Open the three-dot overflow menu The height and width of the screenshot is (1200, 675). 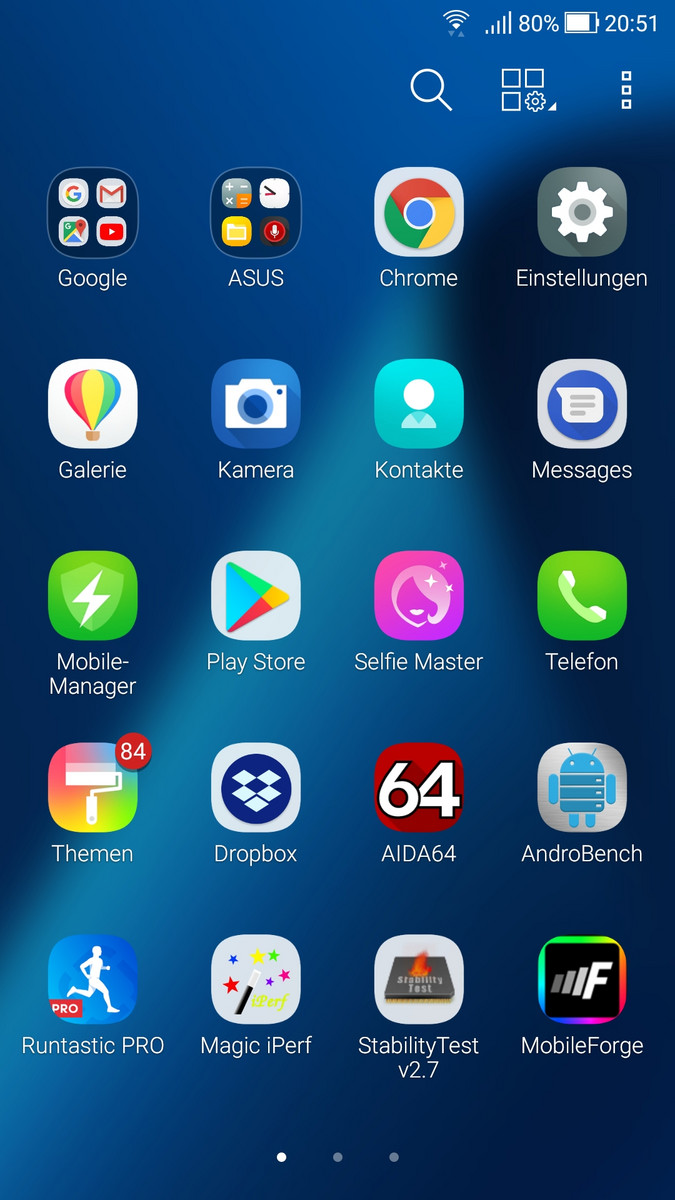[x=626, y=90]
